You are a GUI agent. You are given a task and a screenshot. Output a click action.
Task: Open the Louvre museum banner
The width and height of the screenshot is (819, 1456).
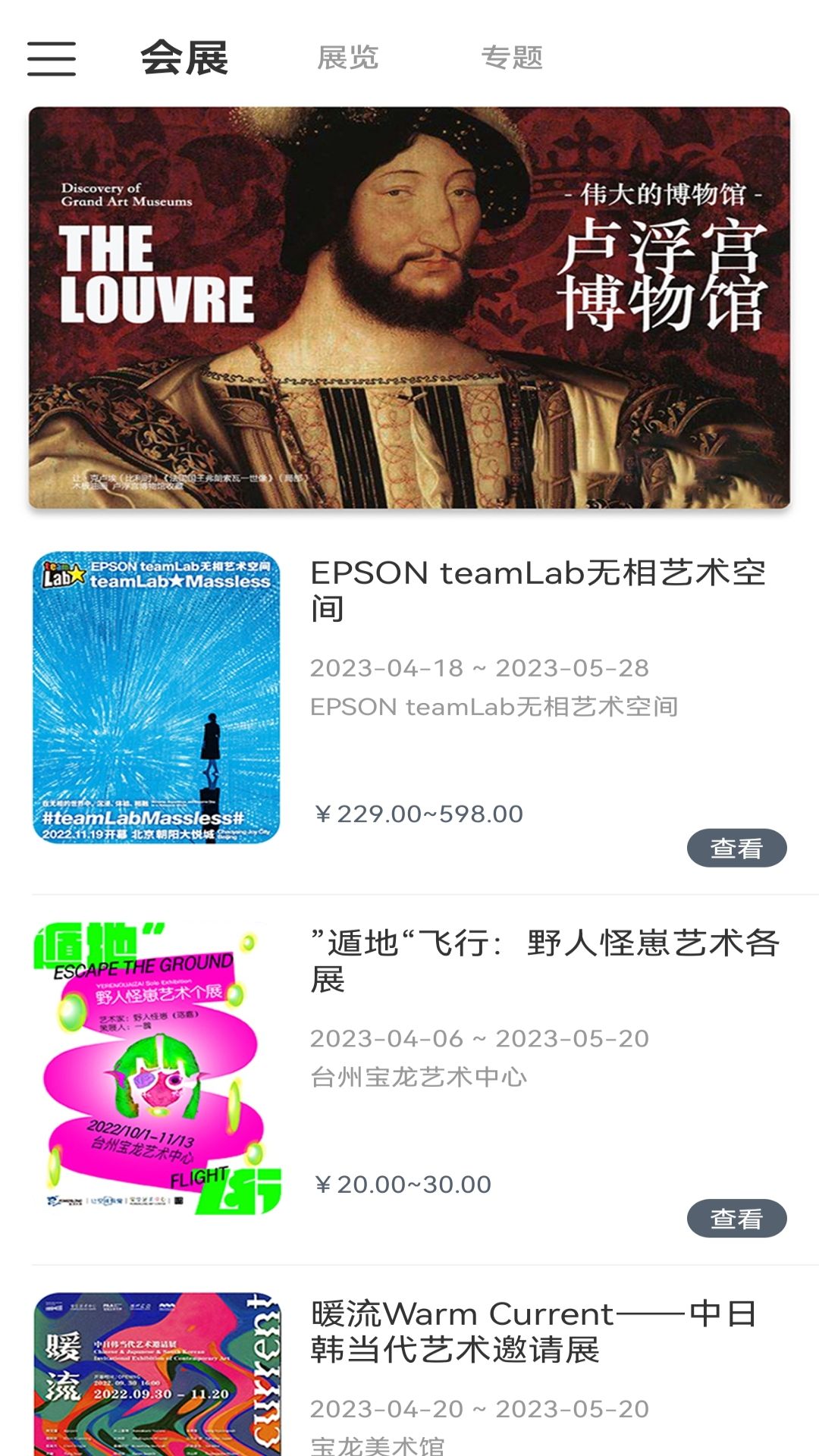click(409, 307)
